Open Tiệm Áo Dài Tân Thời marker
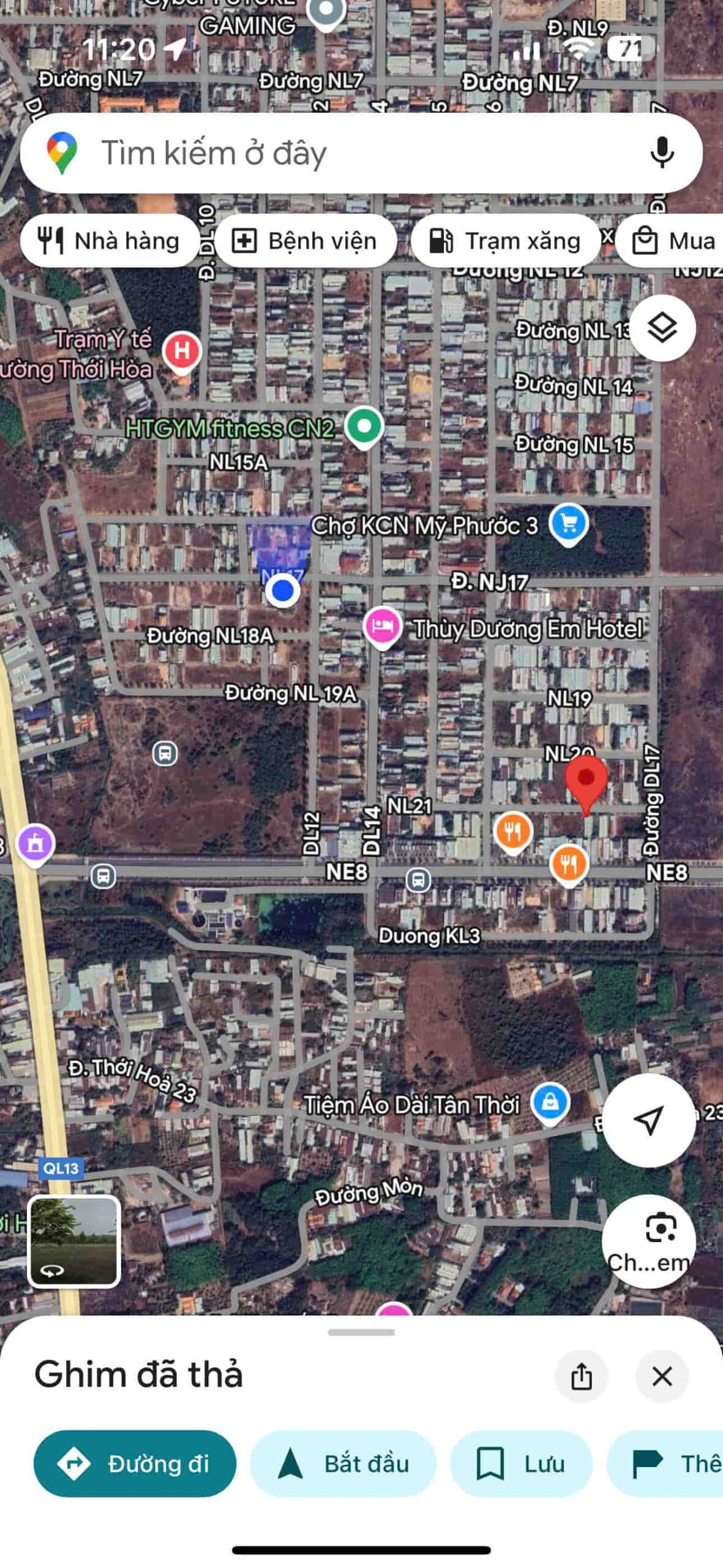 click(550, 1104)
